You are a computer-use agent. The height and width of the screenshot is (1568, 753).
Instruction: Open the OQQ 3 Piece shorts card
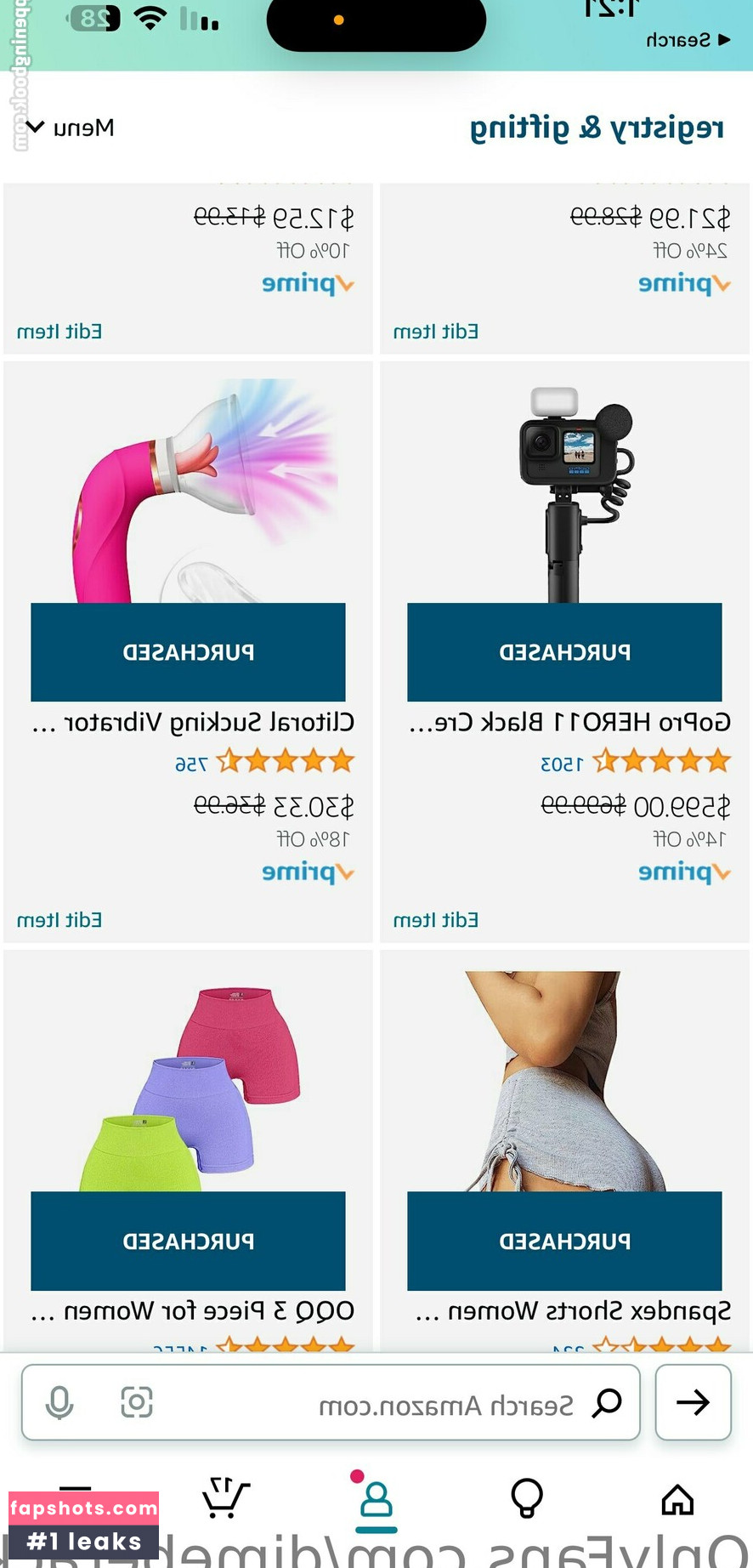pos(188,1150)
